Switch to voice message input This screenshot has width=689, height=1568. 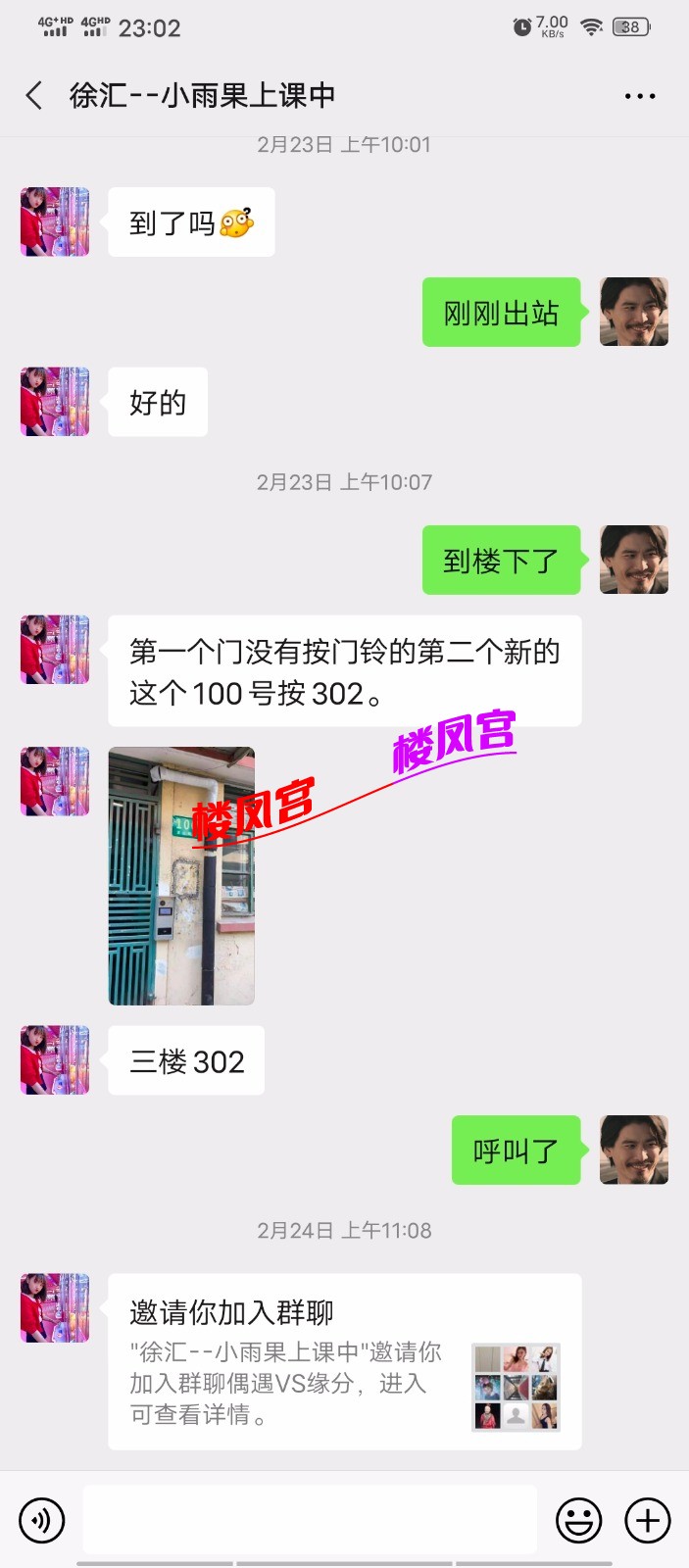click(x=42, y=1520)
